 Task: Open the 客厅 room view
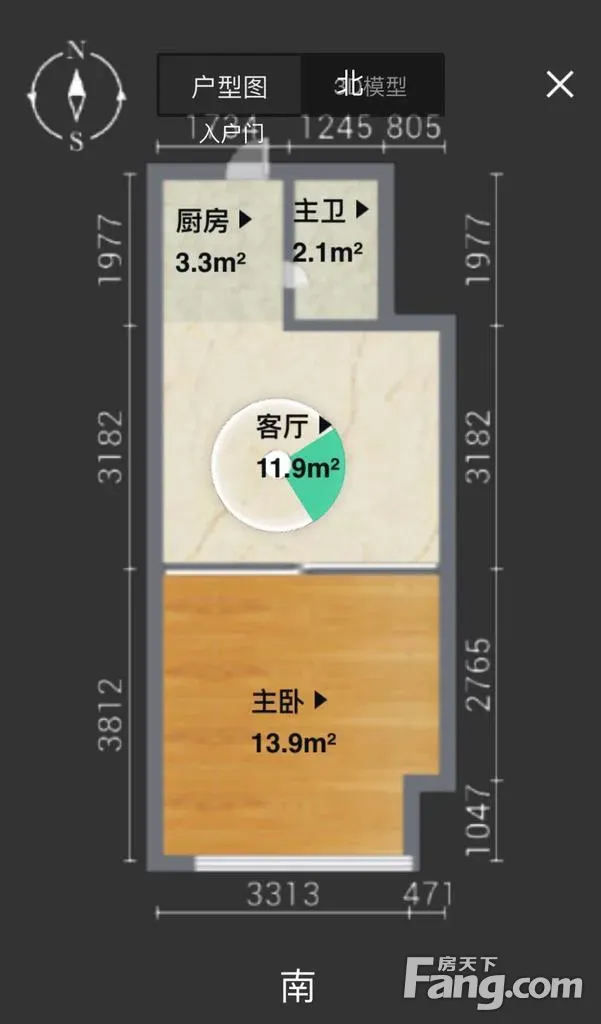point(294,427)
